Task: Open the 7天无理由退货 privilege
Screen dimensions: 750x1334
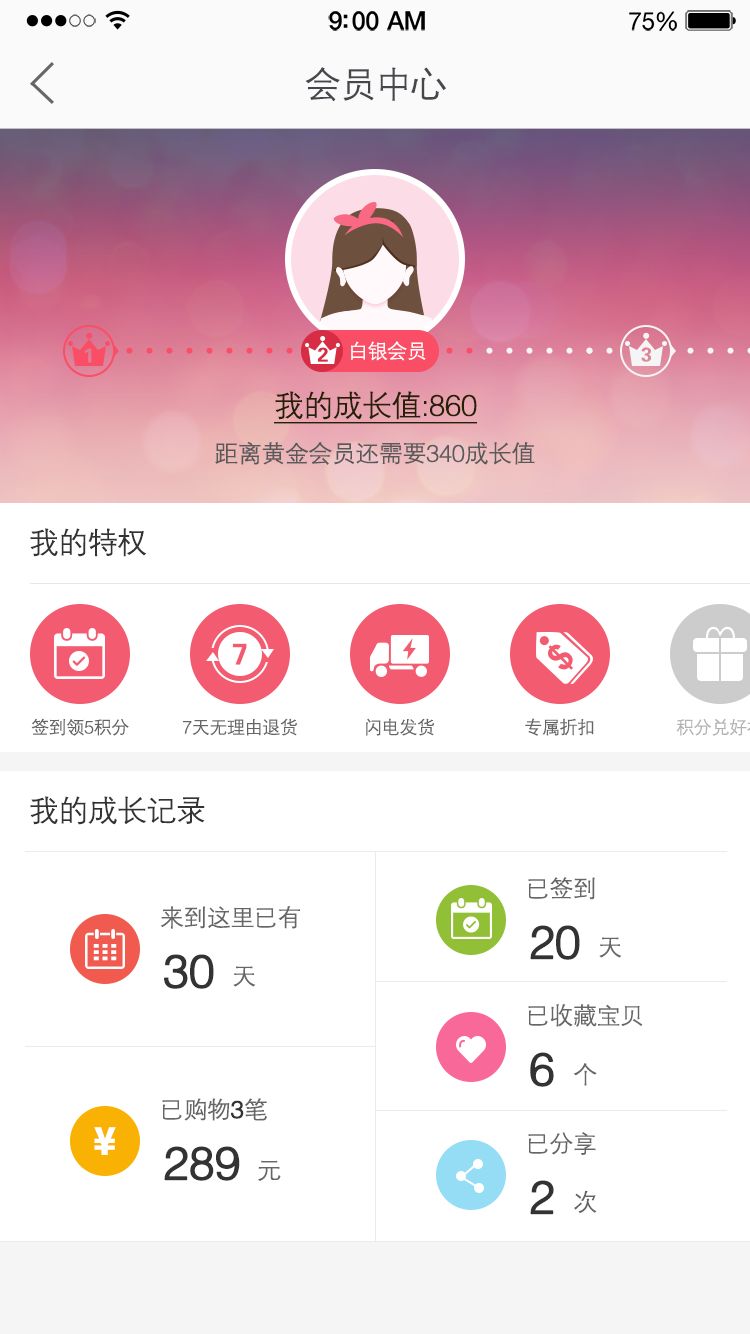Action: coord(240,655)
